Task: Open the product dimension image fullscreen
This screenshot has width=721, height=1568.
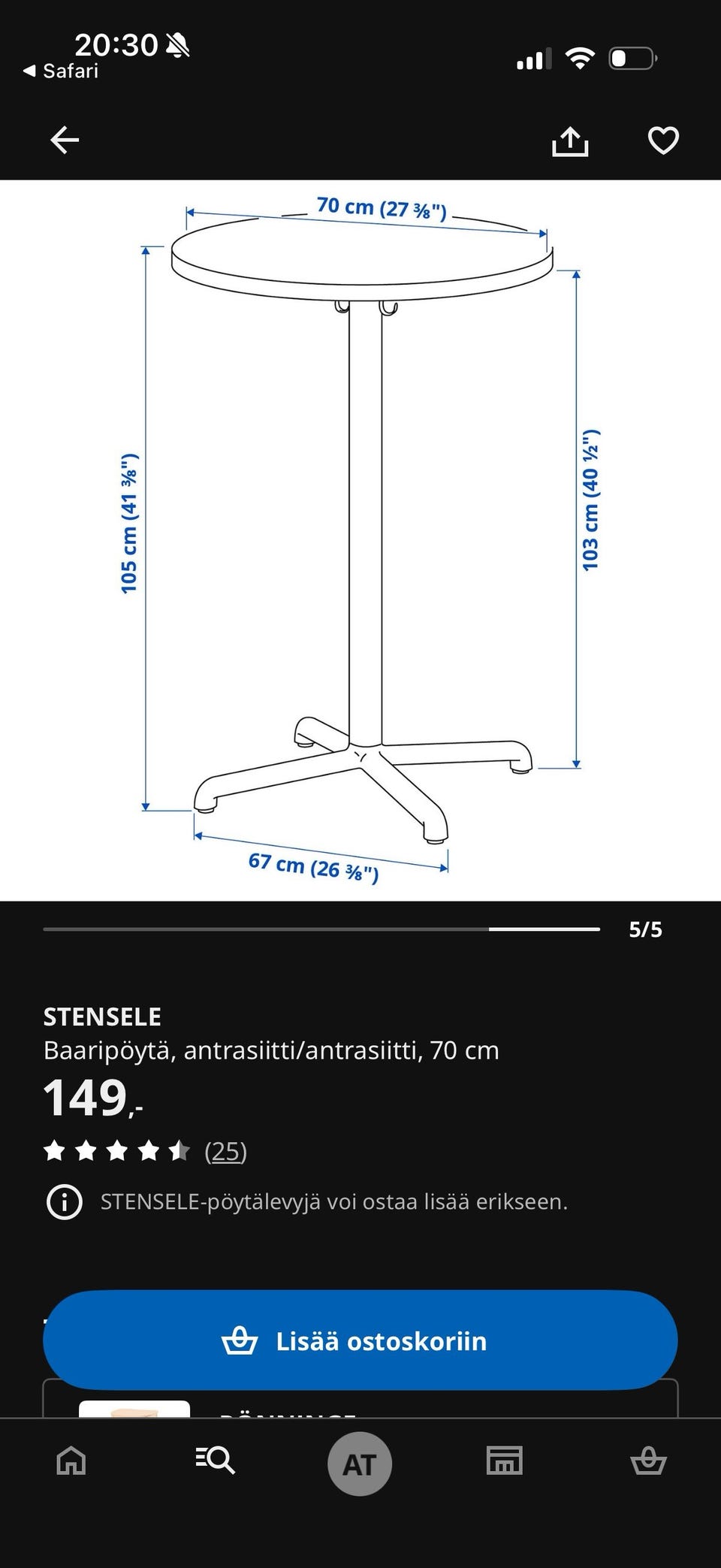Action: (360, 540)
